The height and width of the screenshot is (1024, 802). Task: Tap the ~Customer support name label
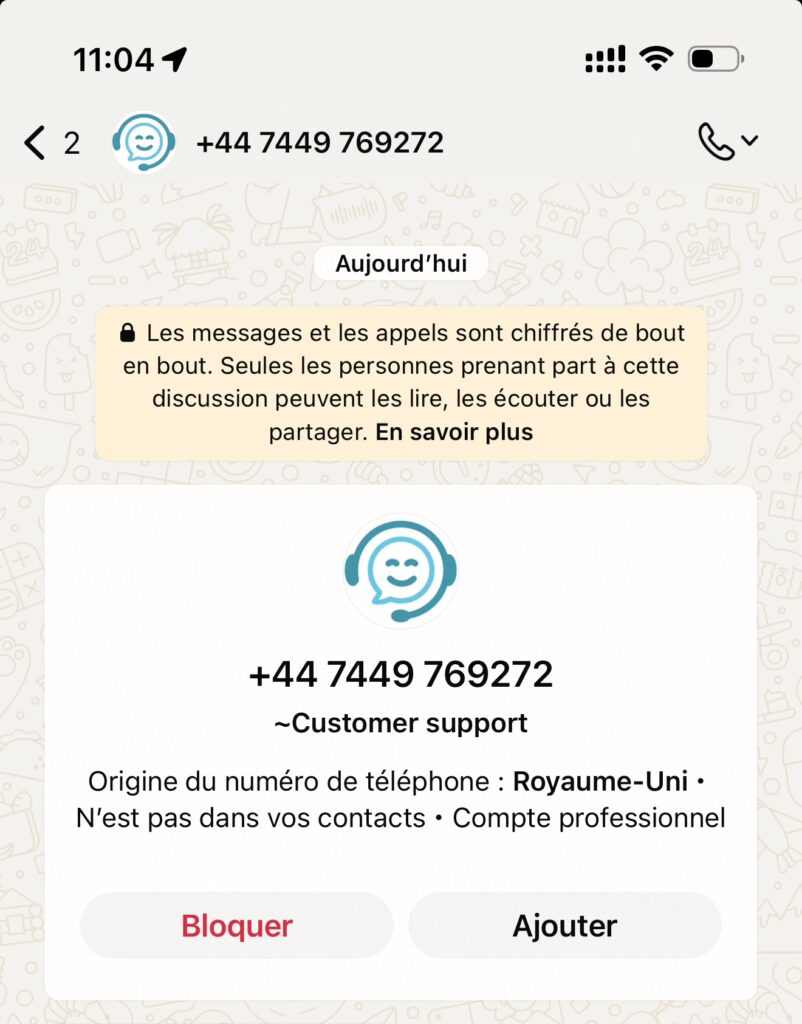(400, 723)
